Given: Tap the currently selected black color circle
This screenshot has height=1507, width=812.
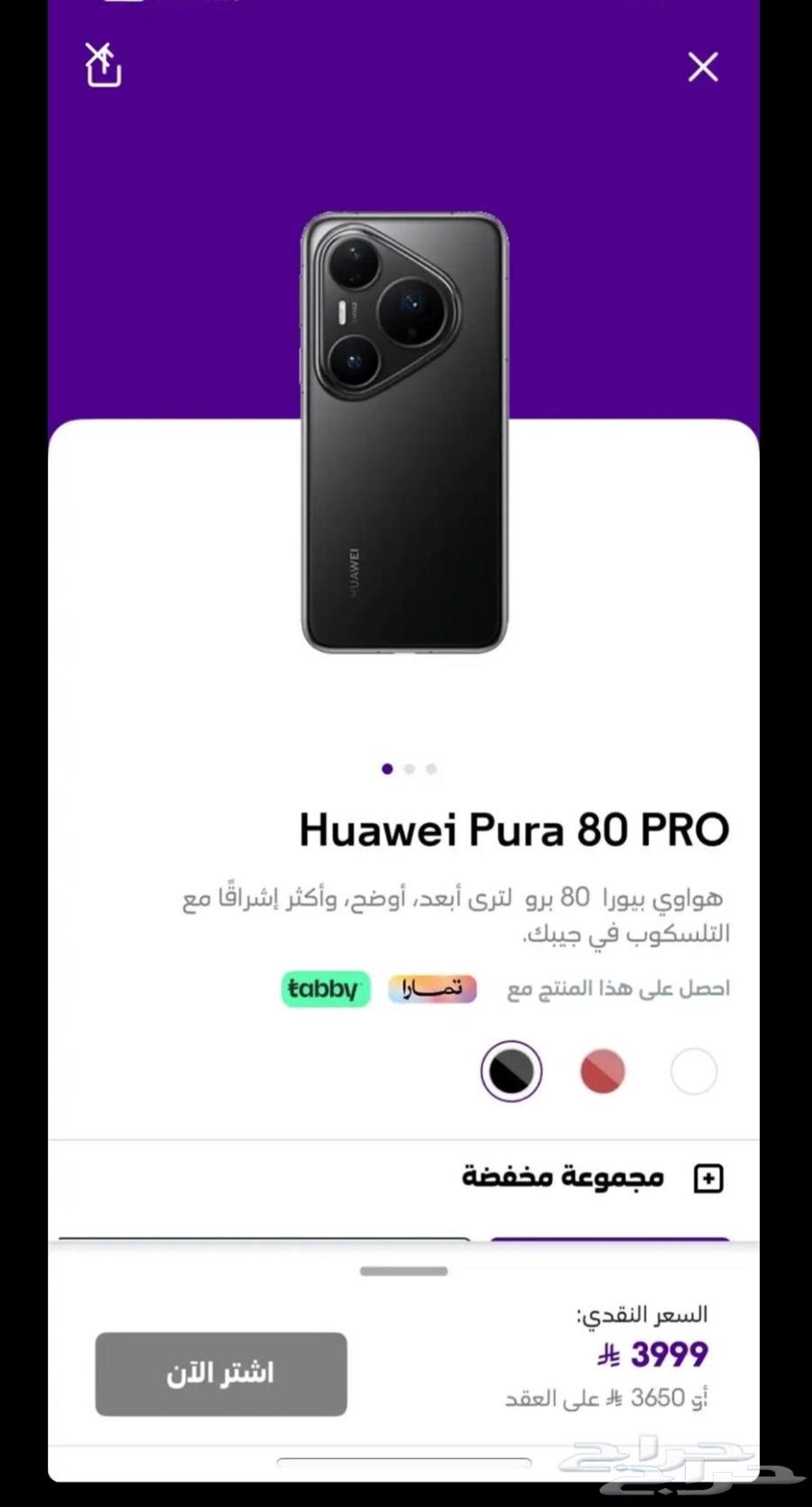Looking at the screenshot, I should (512, 1072).
